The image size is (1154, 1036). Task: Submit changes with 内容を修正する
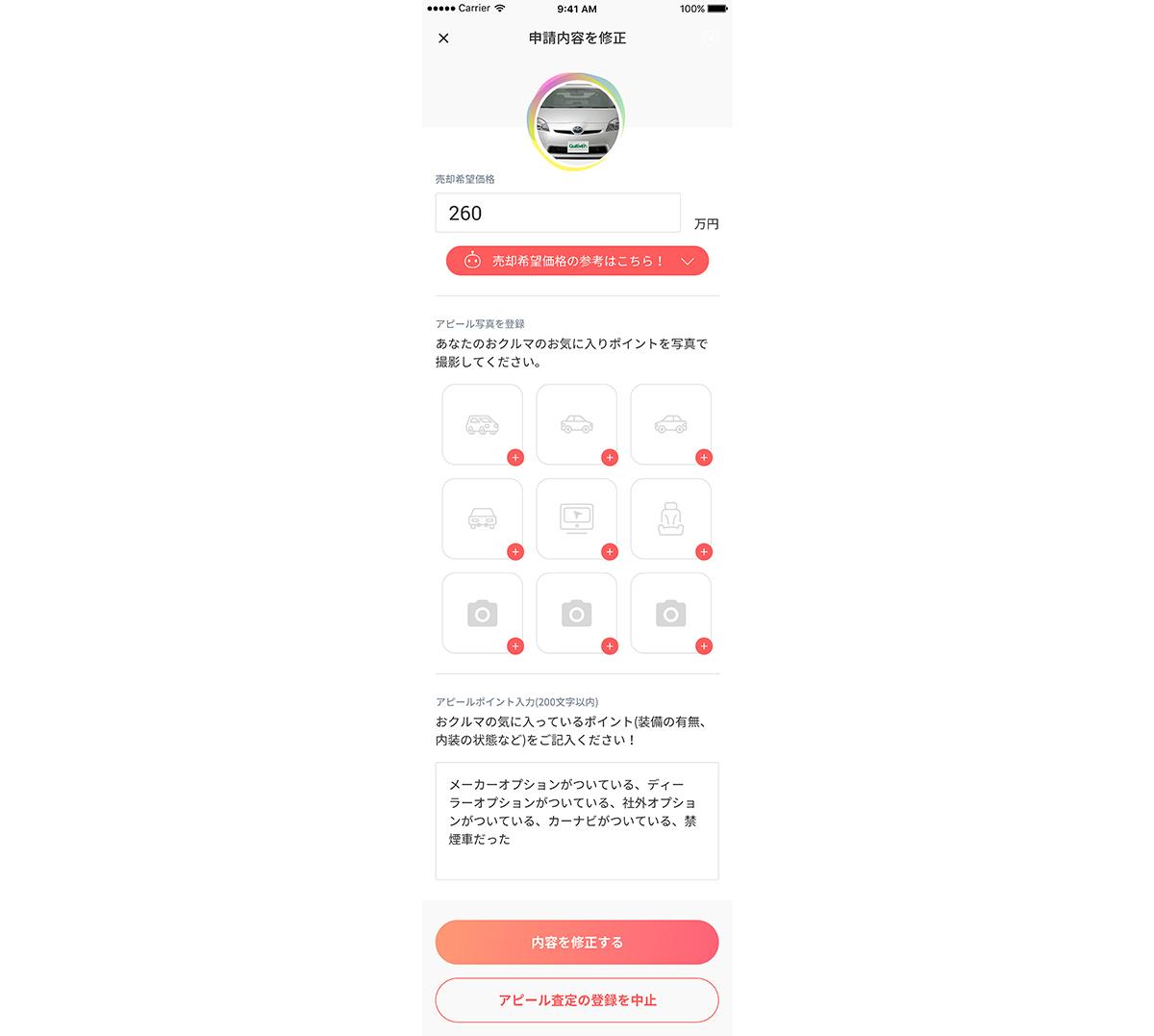[577, 942]
